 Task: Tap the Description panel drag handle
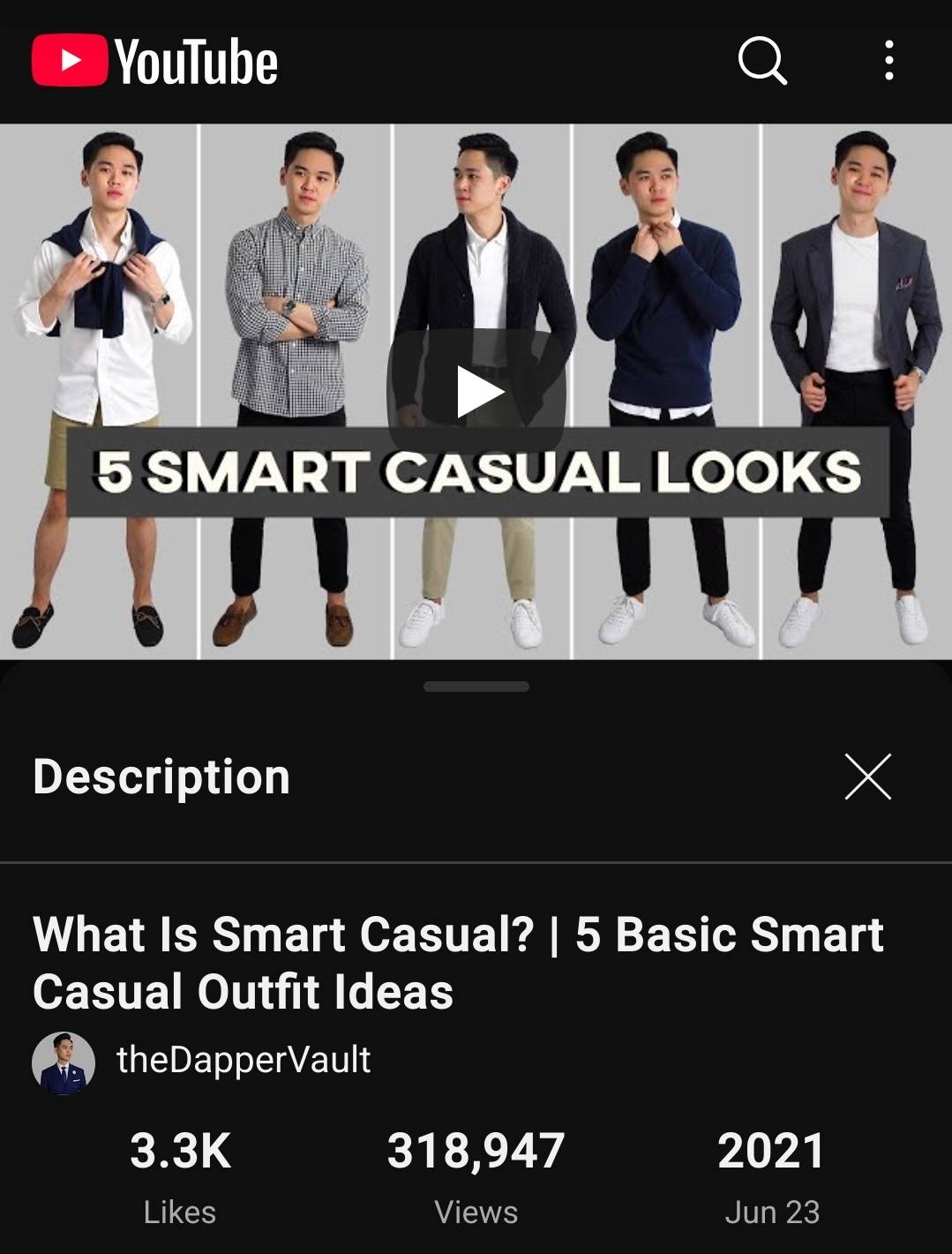(x=476, y=687)
